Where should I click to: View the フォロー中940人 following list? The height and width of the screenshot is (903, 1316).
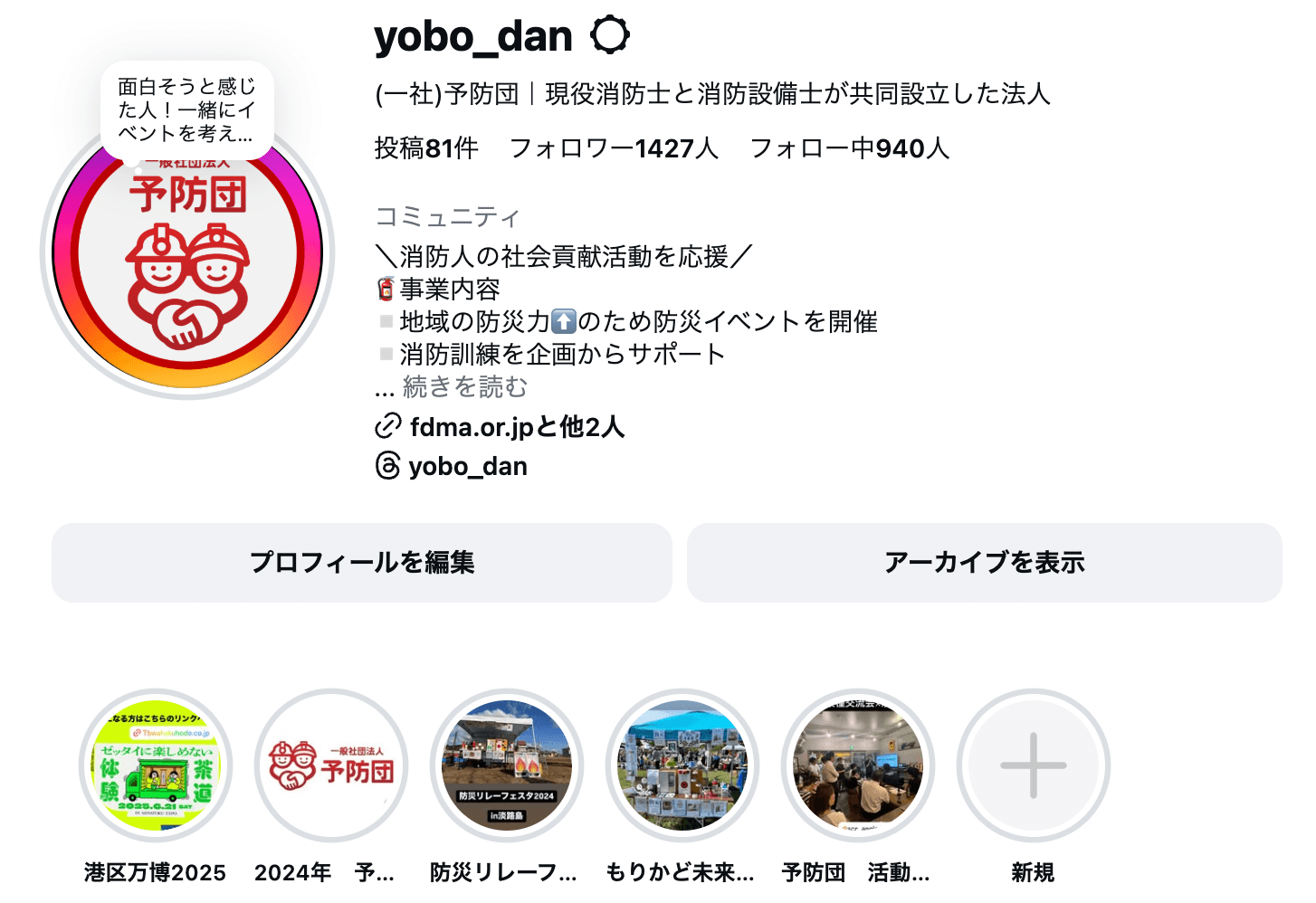tap(849, 148)
